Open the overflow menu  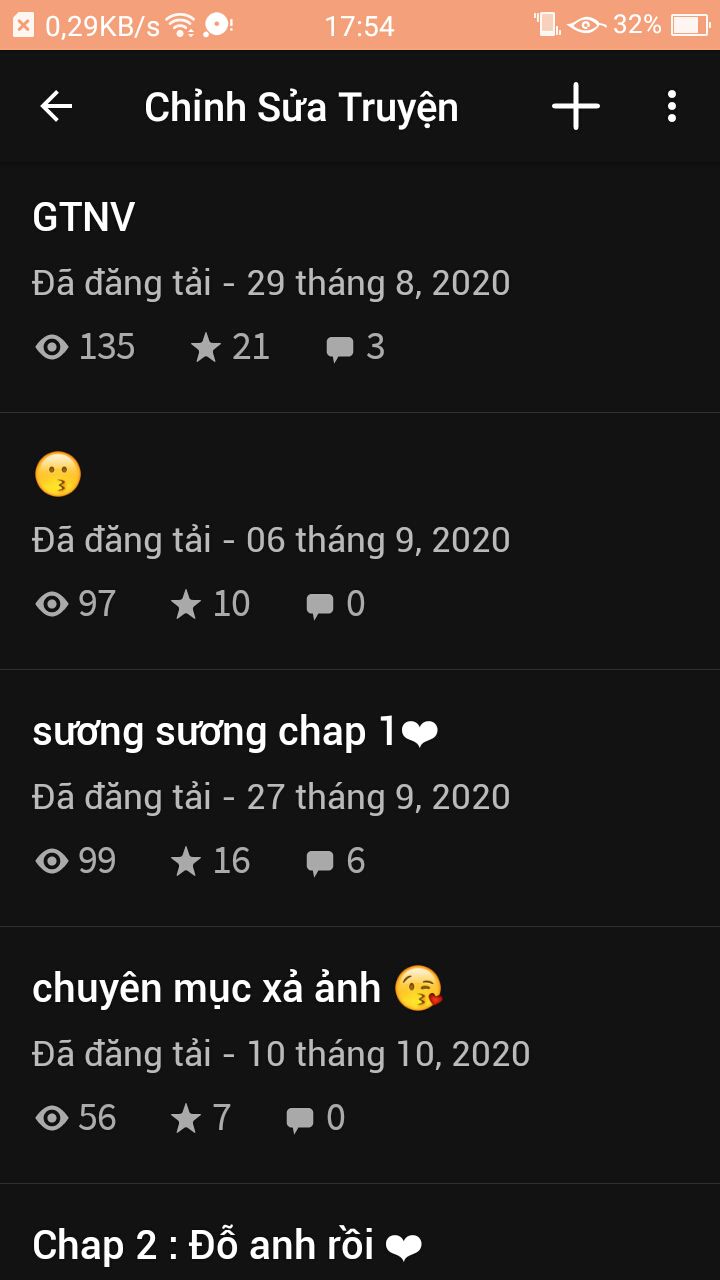coord(671,106)
